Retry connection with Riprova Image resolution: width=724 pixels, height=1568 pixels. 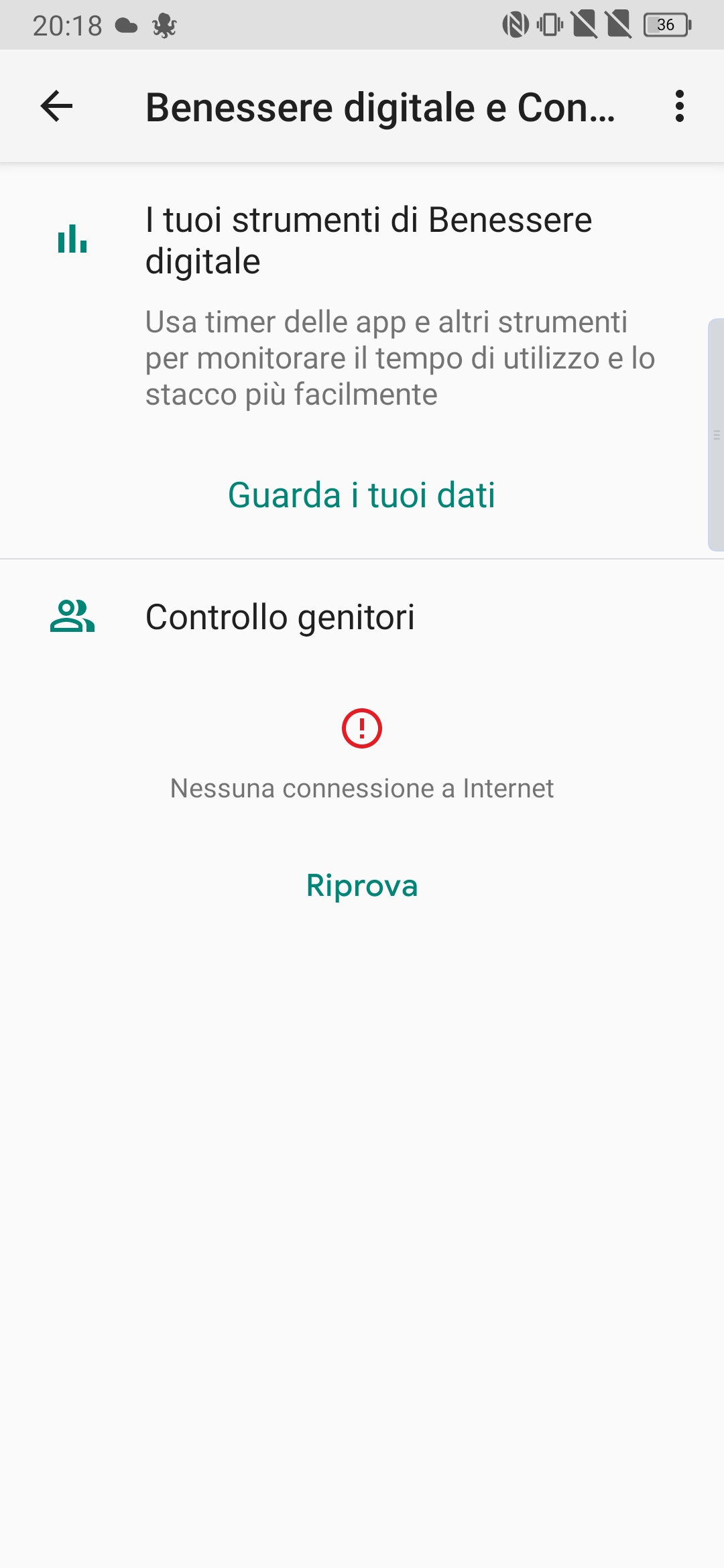[362, 886]
